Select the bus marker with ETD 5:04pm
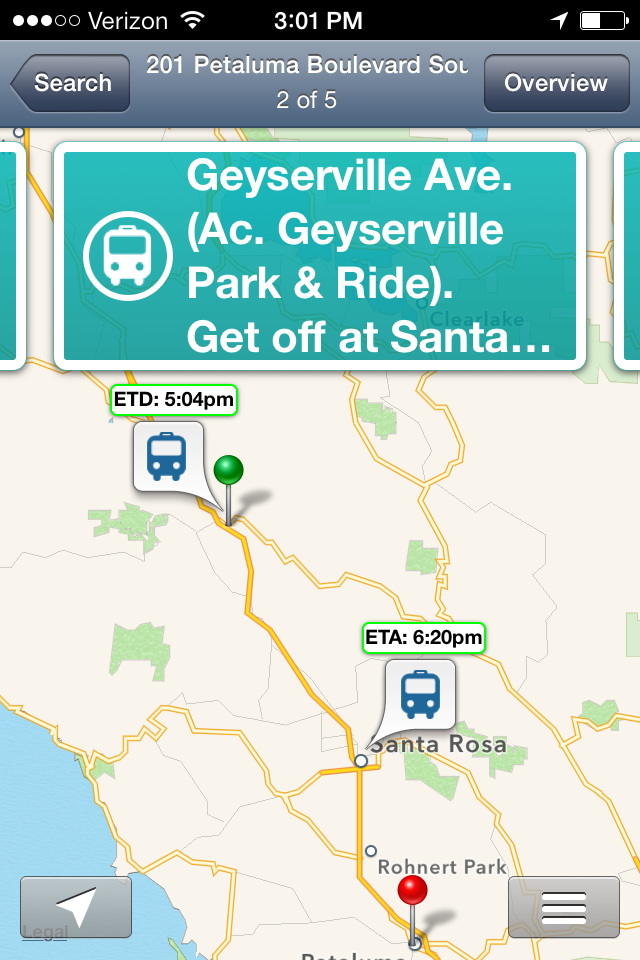The image size is (640, 960). point(166,457)
